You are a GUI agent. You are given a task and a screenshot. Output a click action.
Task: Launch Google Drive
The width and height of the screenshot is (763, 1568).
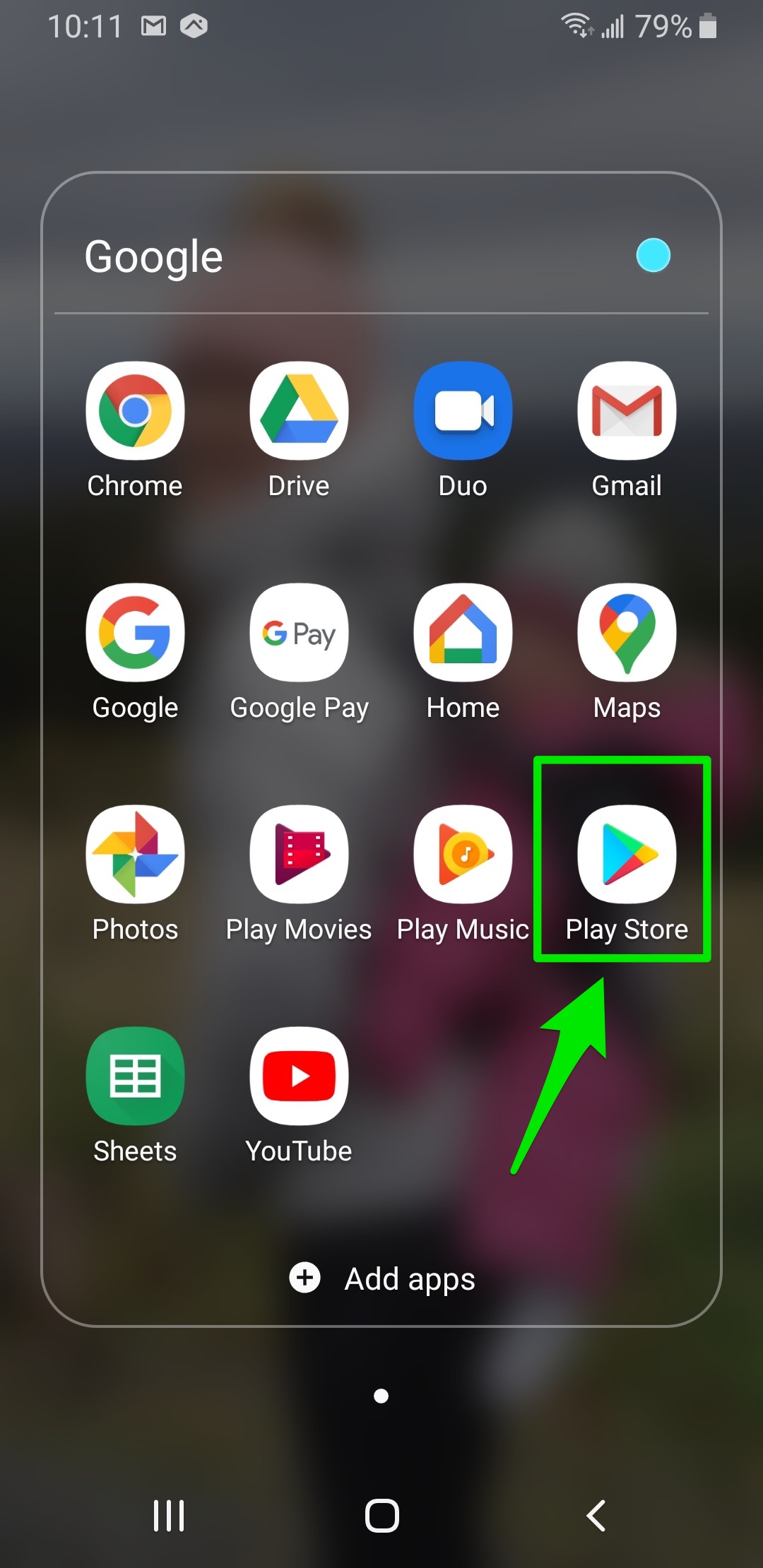click(x=299, y=412)
